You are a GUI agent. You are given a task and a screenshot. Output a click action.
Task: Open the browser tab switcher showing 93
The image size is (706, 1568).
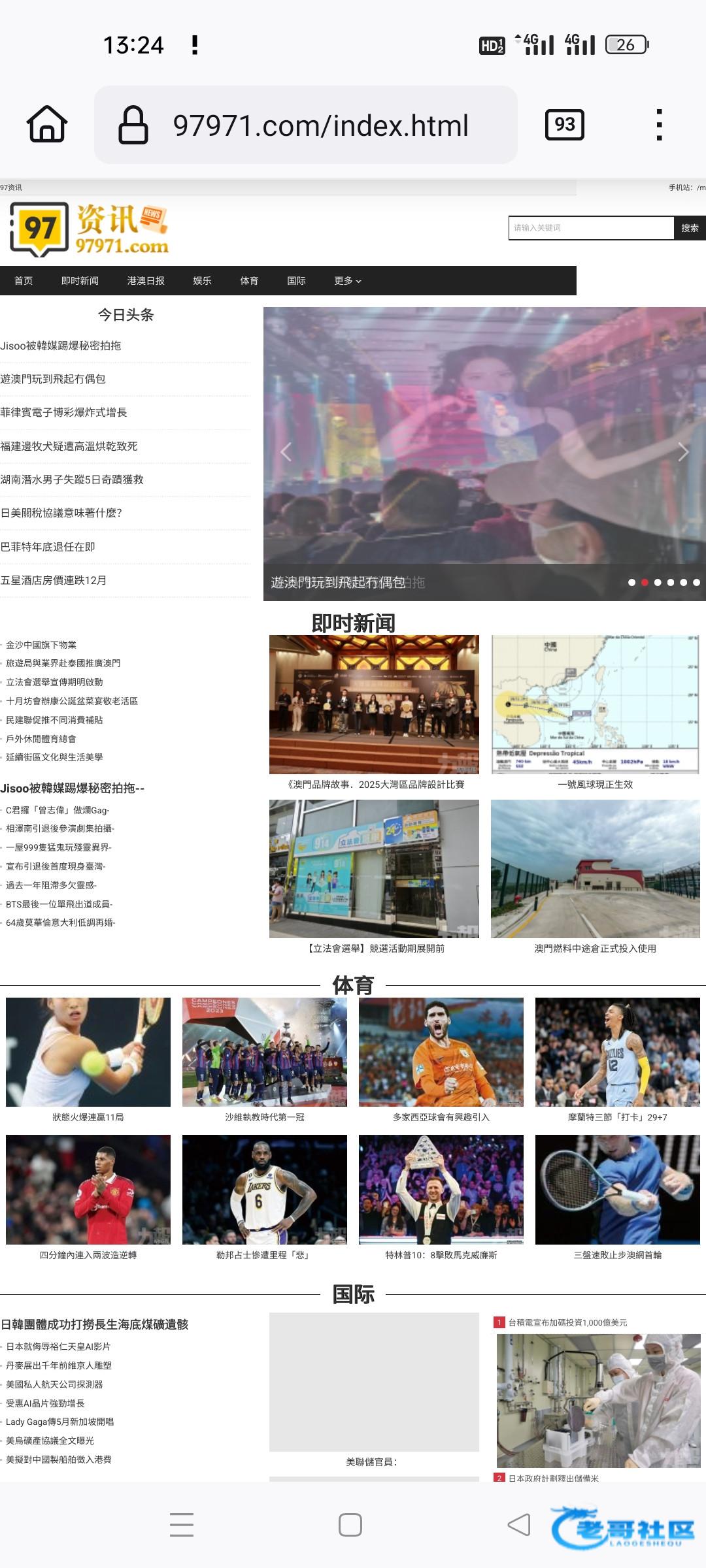pyautogui.click(x=565, y=124)
